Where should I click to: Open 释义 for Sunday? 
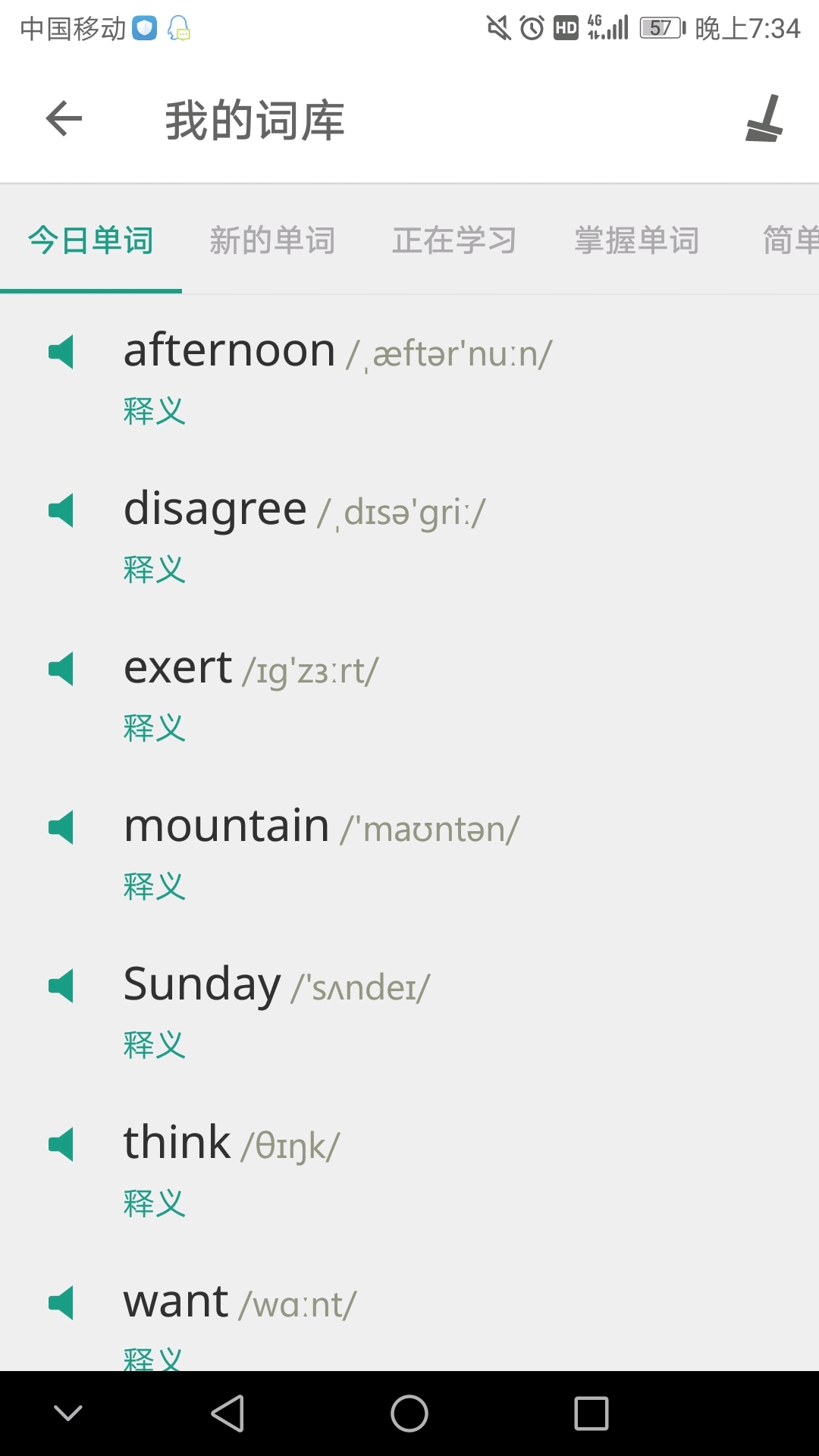[155, 1045]
